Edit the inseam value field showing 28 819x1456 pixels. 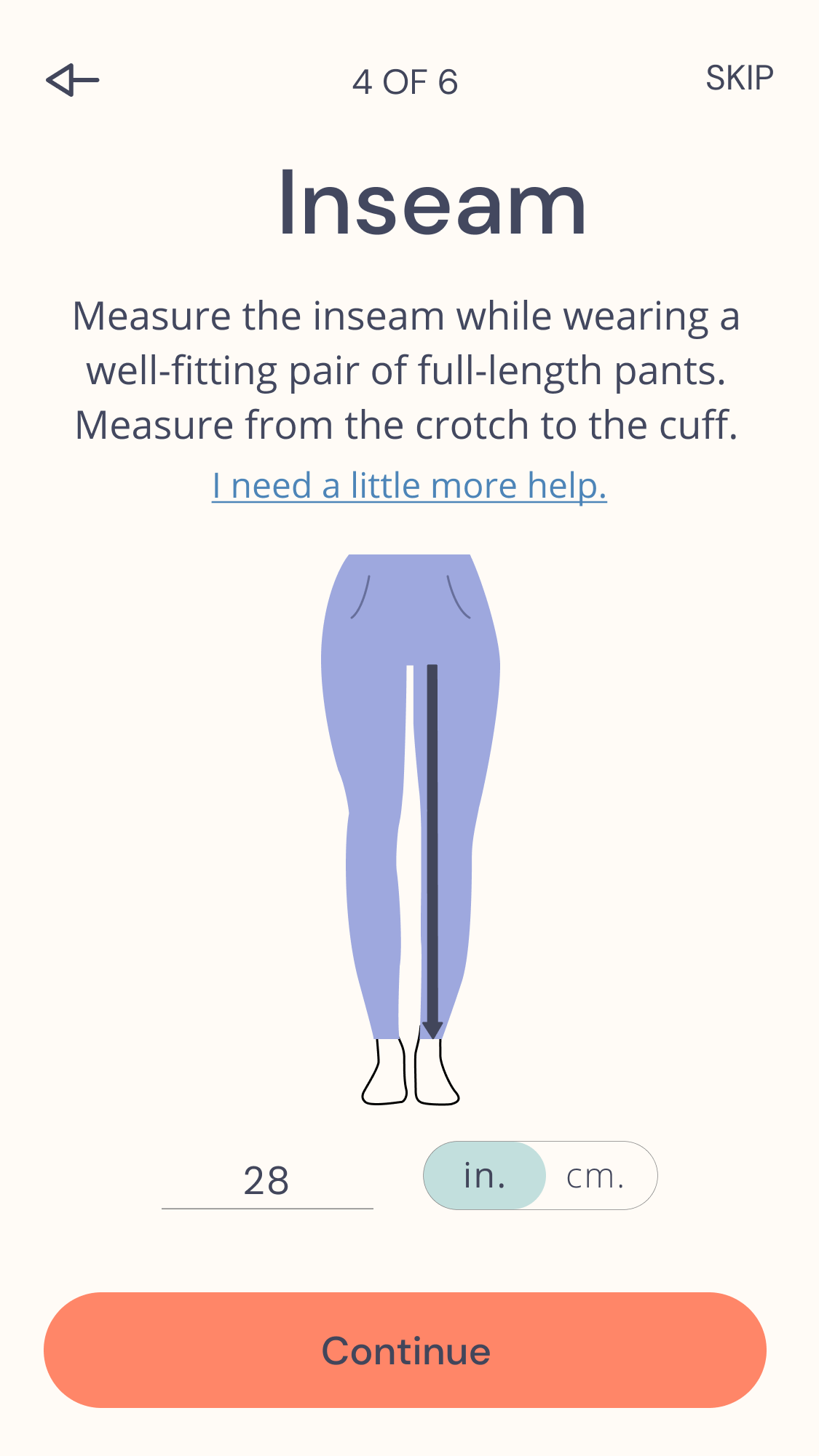pyautogui.click(x=267, y=1179)
